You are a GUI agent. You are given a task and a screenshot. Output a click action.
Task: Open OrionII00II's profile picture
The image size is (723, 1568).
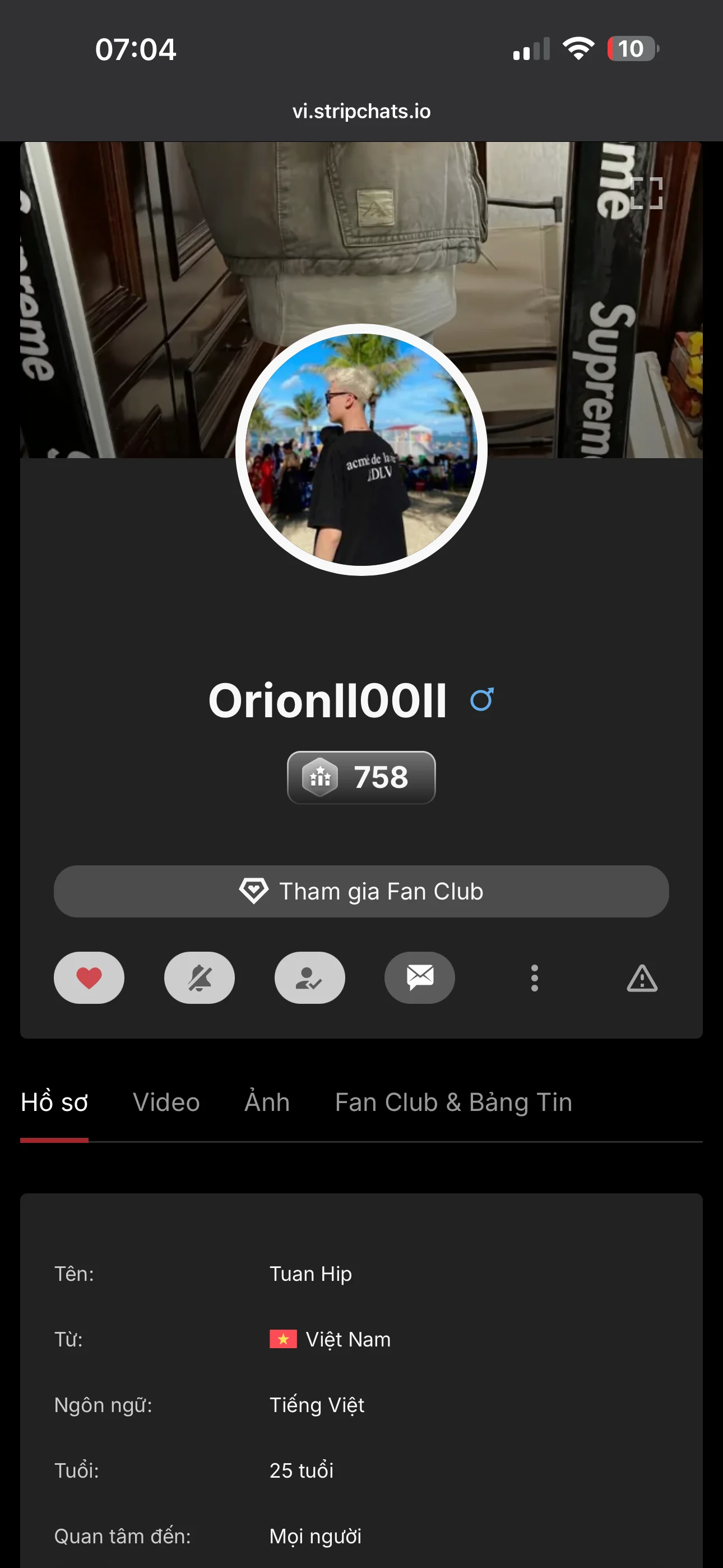tap(361, 449)
